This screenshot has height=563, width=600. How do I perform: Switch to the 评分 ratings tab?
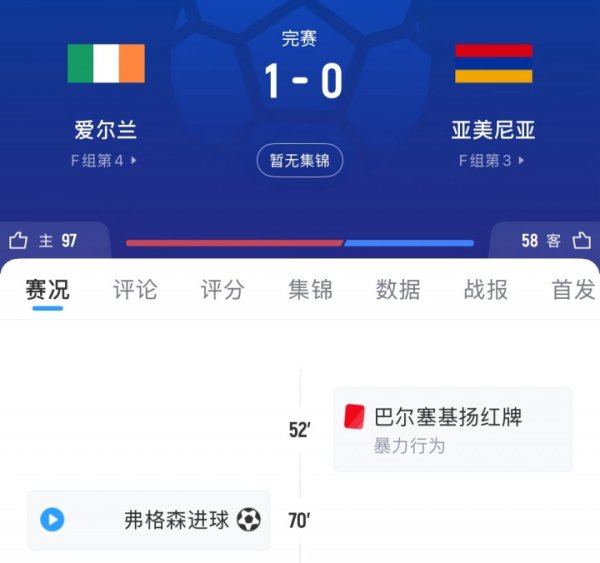point(222,290)
